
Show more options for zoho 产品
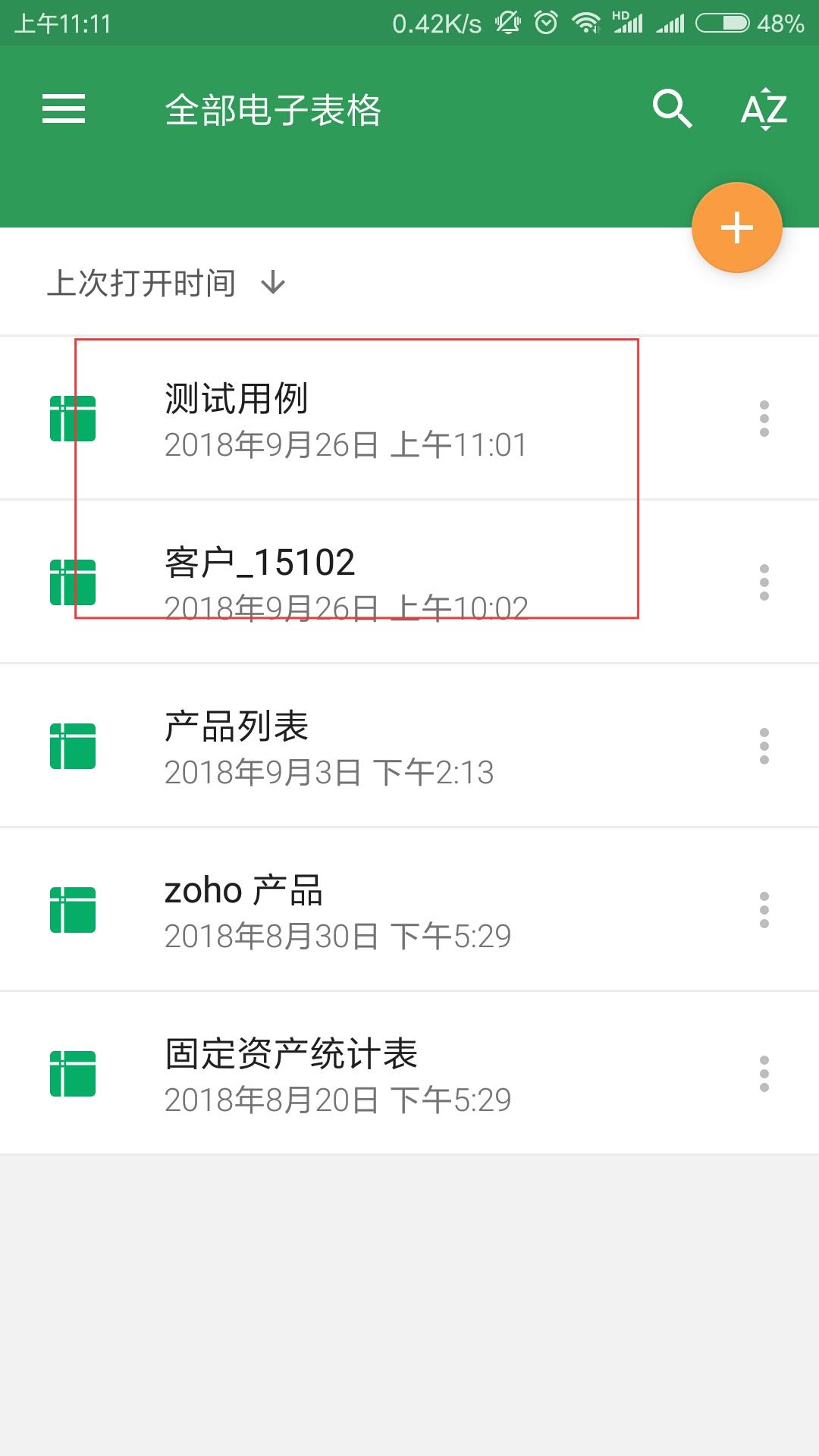764,910
